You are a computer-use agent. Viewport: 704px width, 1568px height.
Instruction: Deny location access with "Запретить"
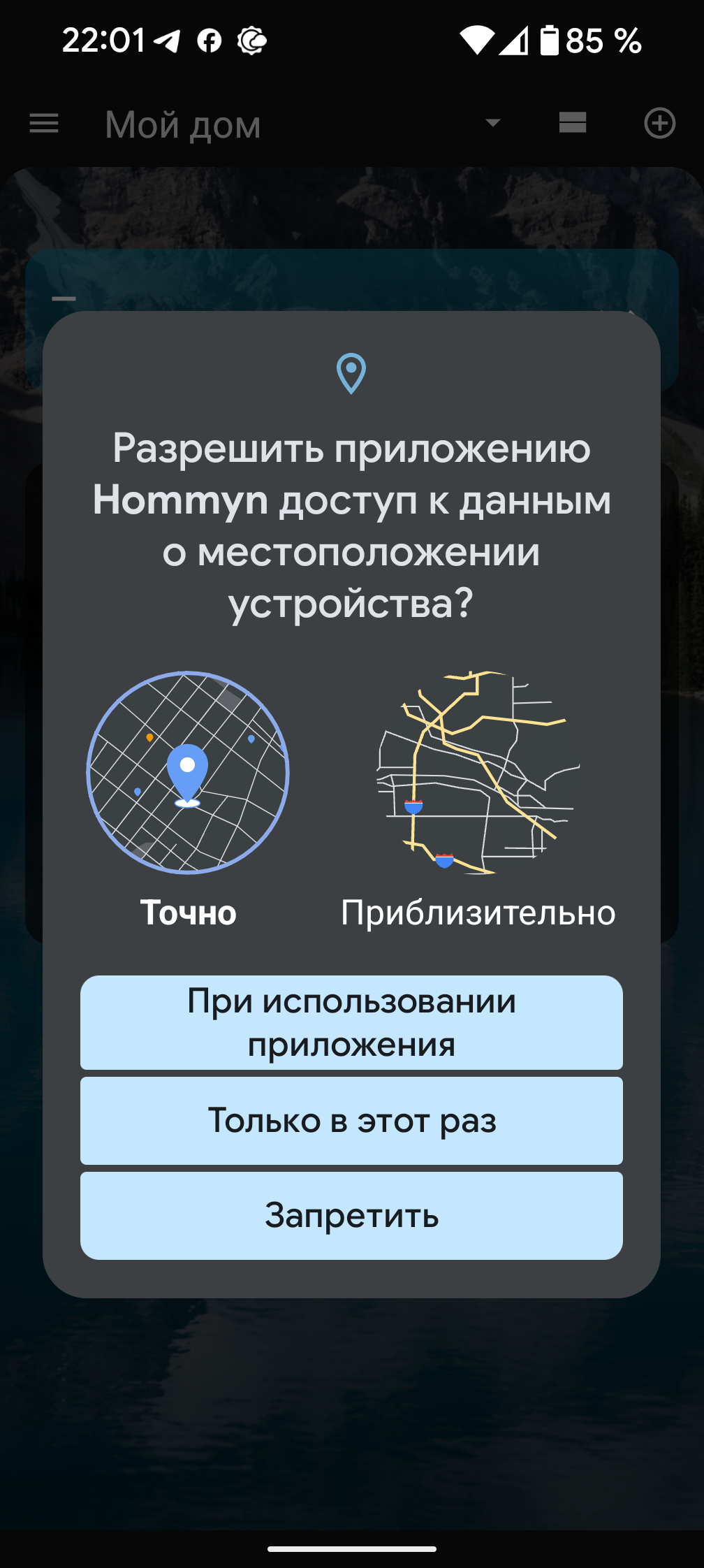coord(351,1216)
